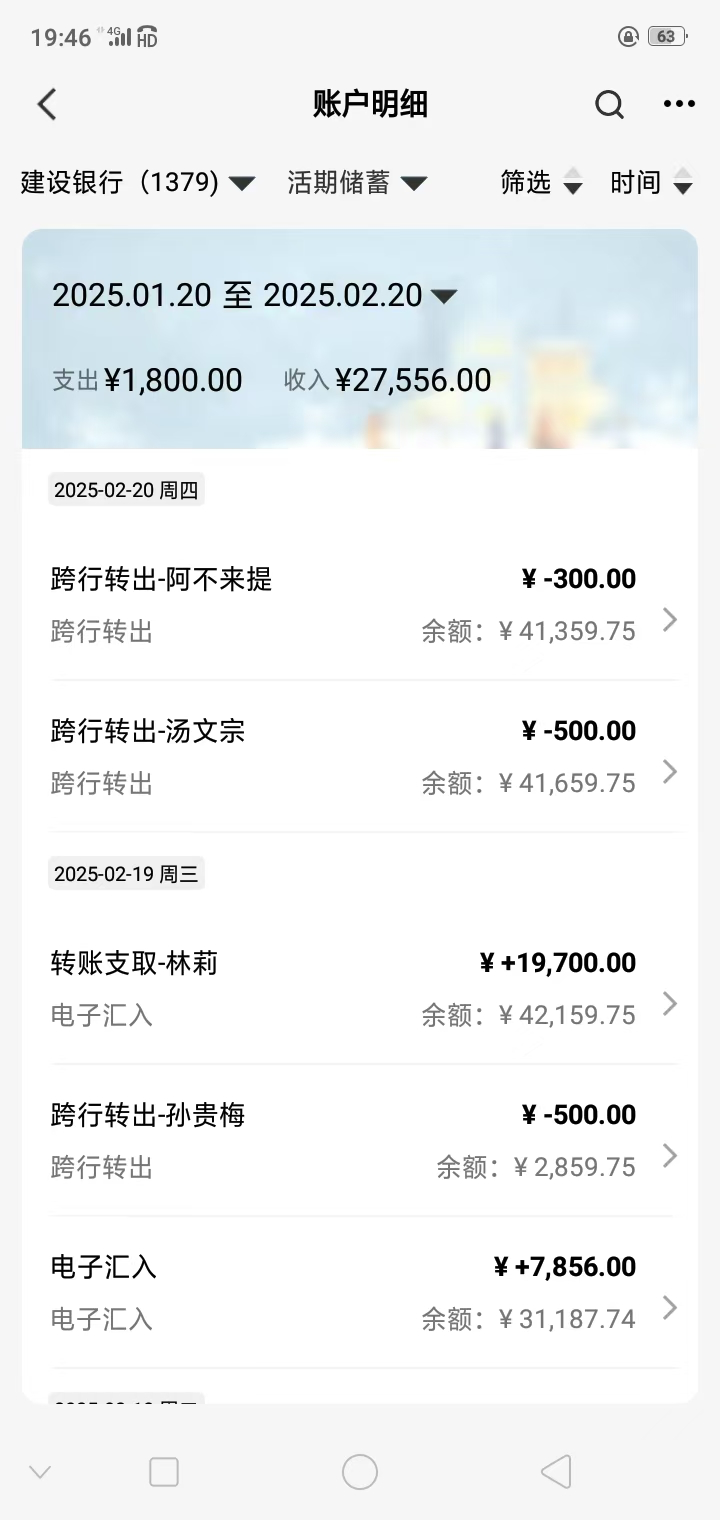This screenshot has width=720, height=1520.
Task: Go back from 账户明细 page
Action: pos(47,104)
